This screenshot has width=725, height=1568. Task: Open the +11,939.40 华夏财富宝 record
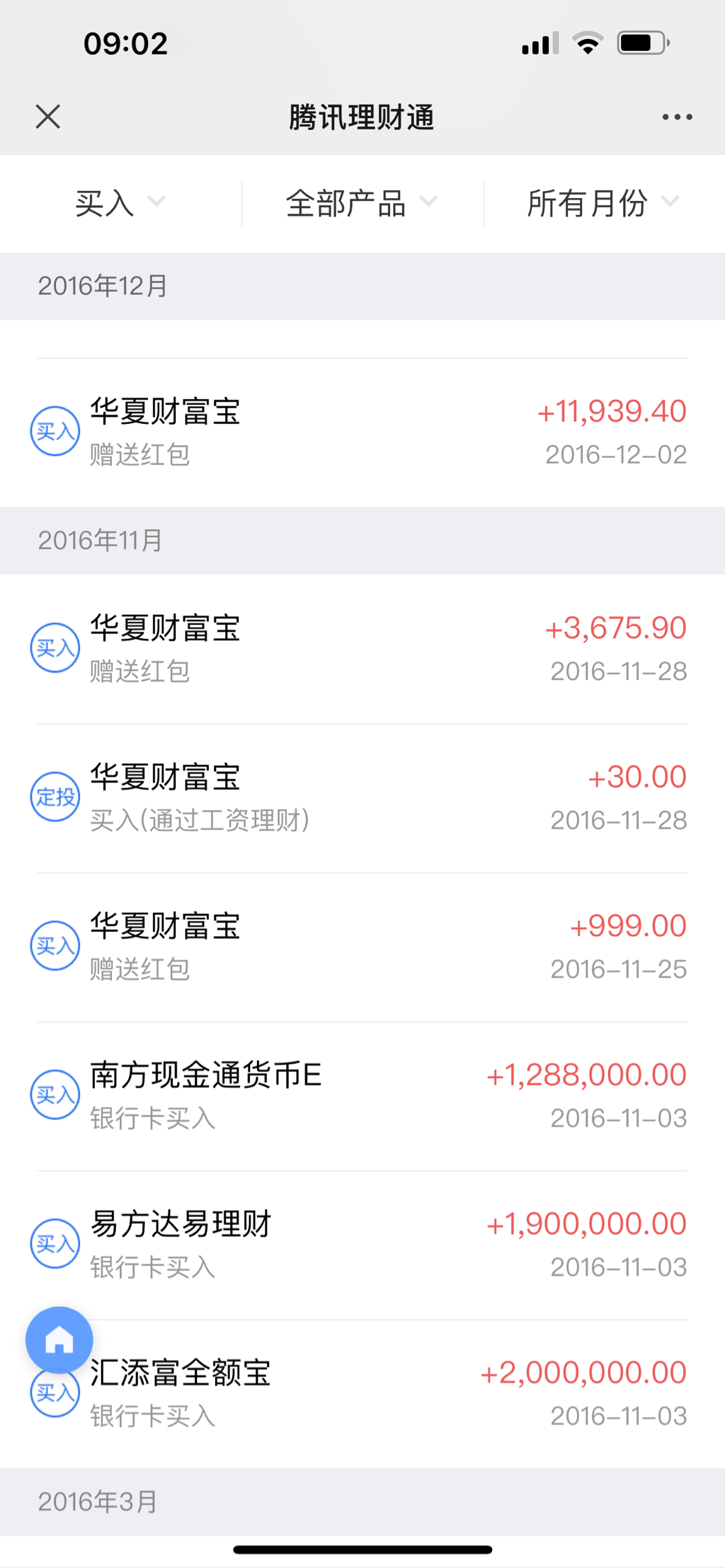click(362, 432)
